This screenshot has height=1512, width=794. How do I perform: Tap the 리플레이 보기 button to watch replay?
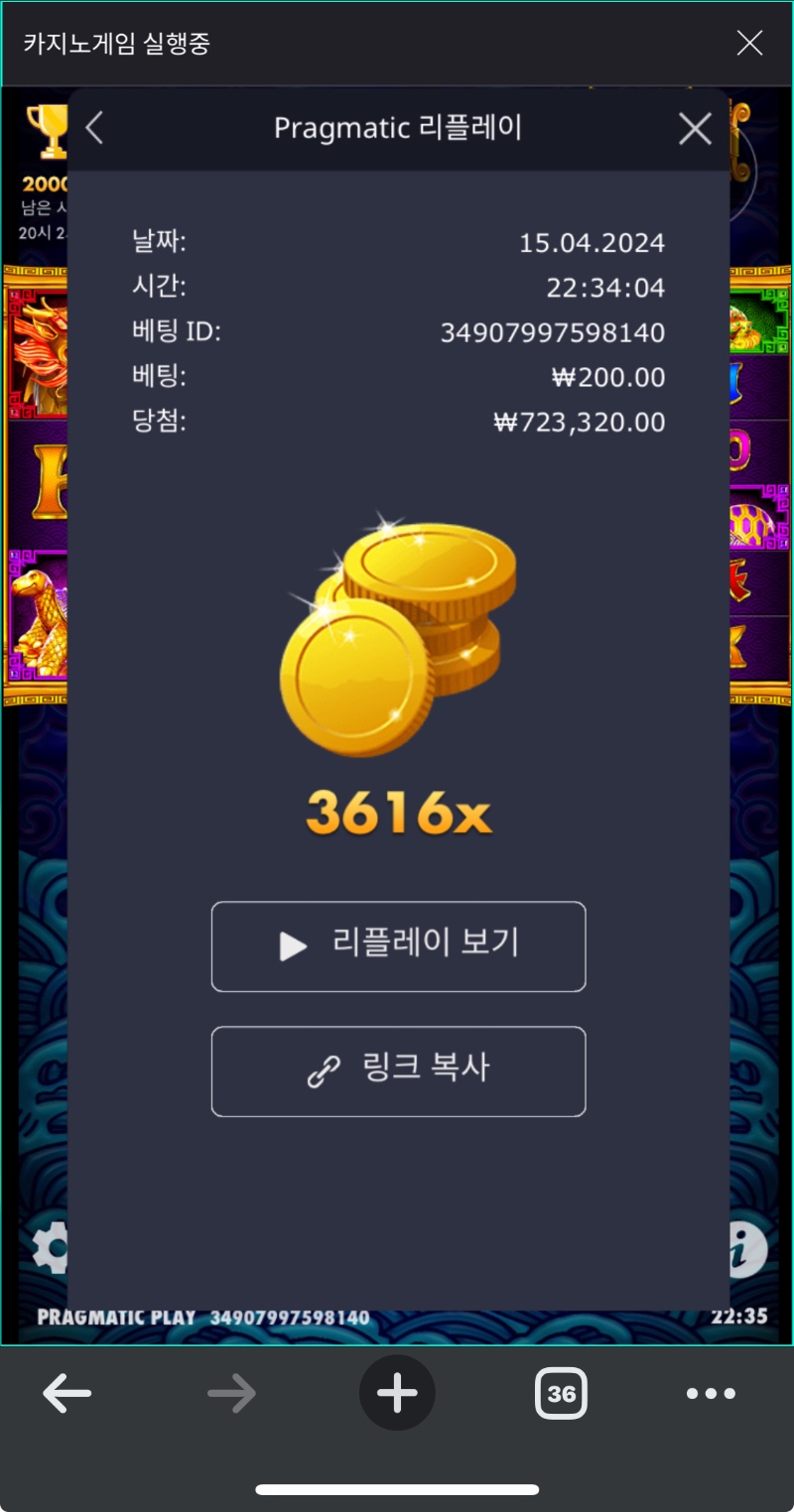[x=398, y=945]
